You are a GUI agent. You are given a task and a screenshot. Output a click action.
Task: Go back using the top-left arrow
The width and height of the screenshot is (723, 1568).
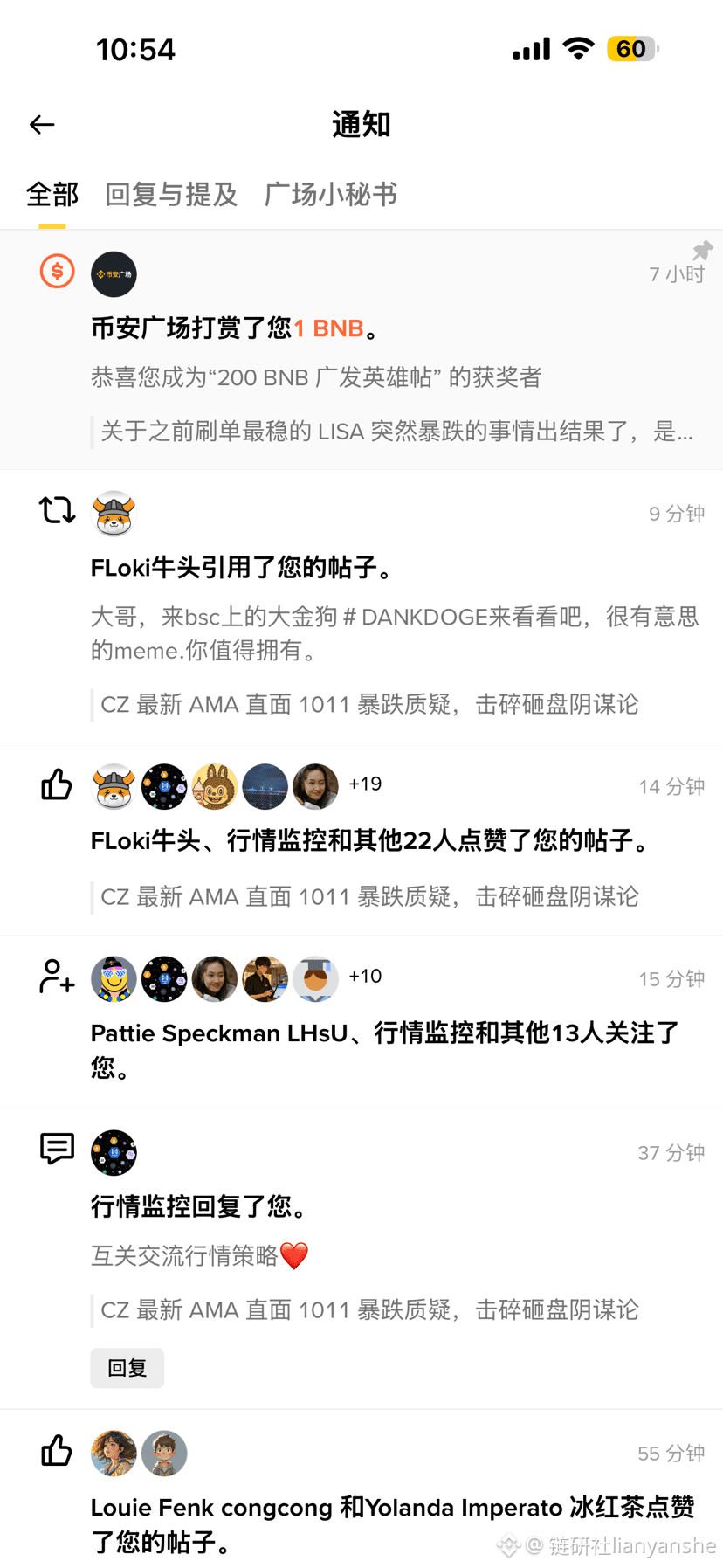click(42, 125)
